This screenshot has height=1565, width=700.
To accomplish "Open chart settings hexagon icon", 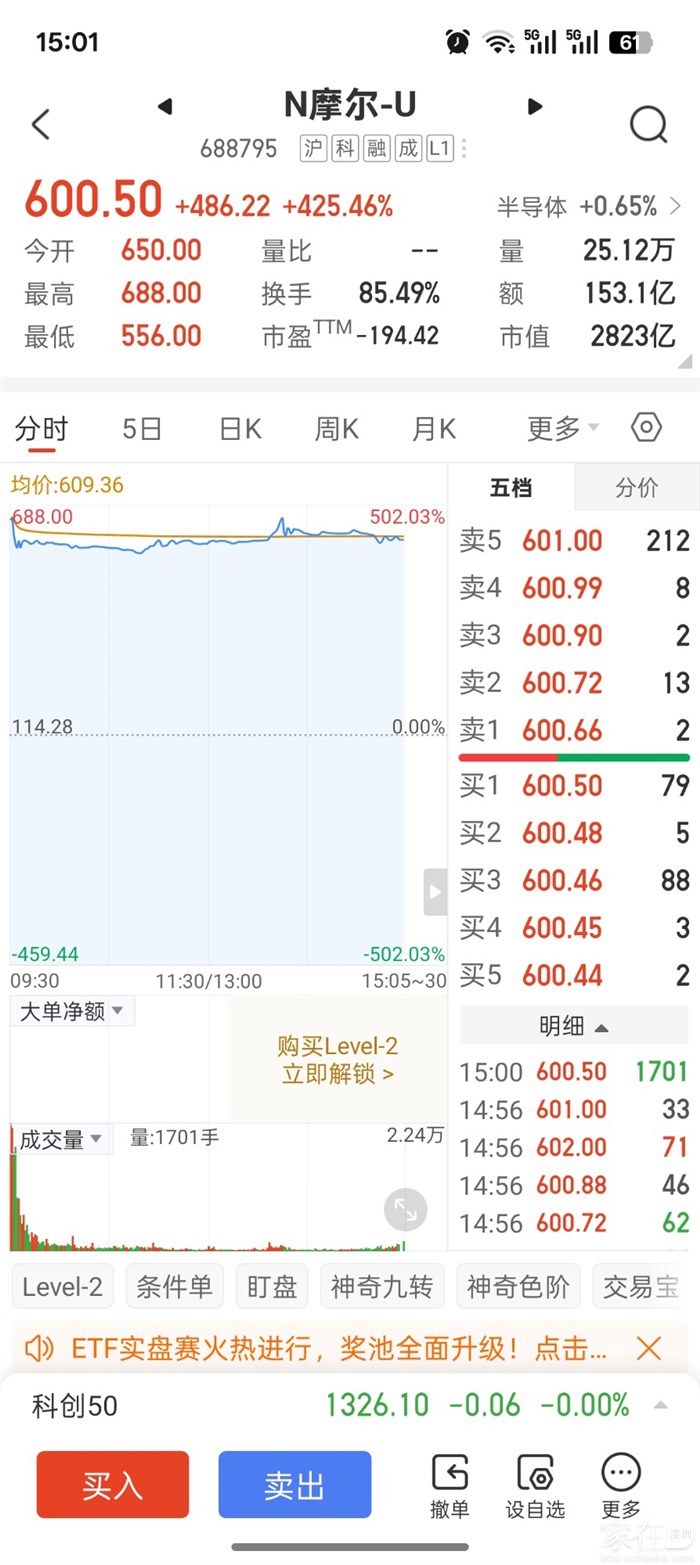I will point(647,428).
